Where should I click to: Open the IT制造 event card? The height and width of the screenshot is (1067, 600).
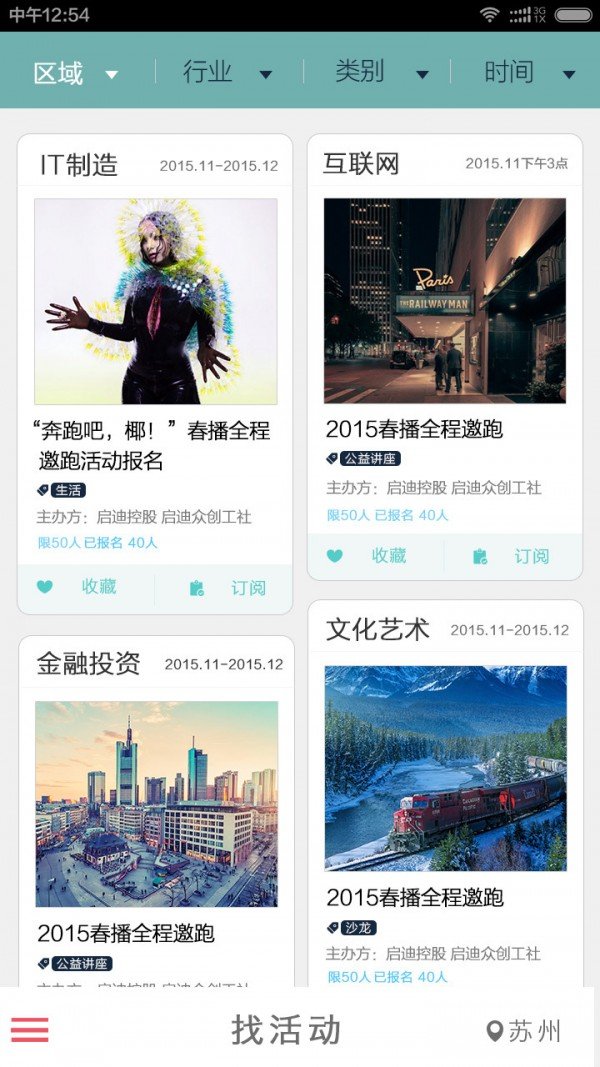coord(155,302)
